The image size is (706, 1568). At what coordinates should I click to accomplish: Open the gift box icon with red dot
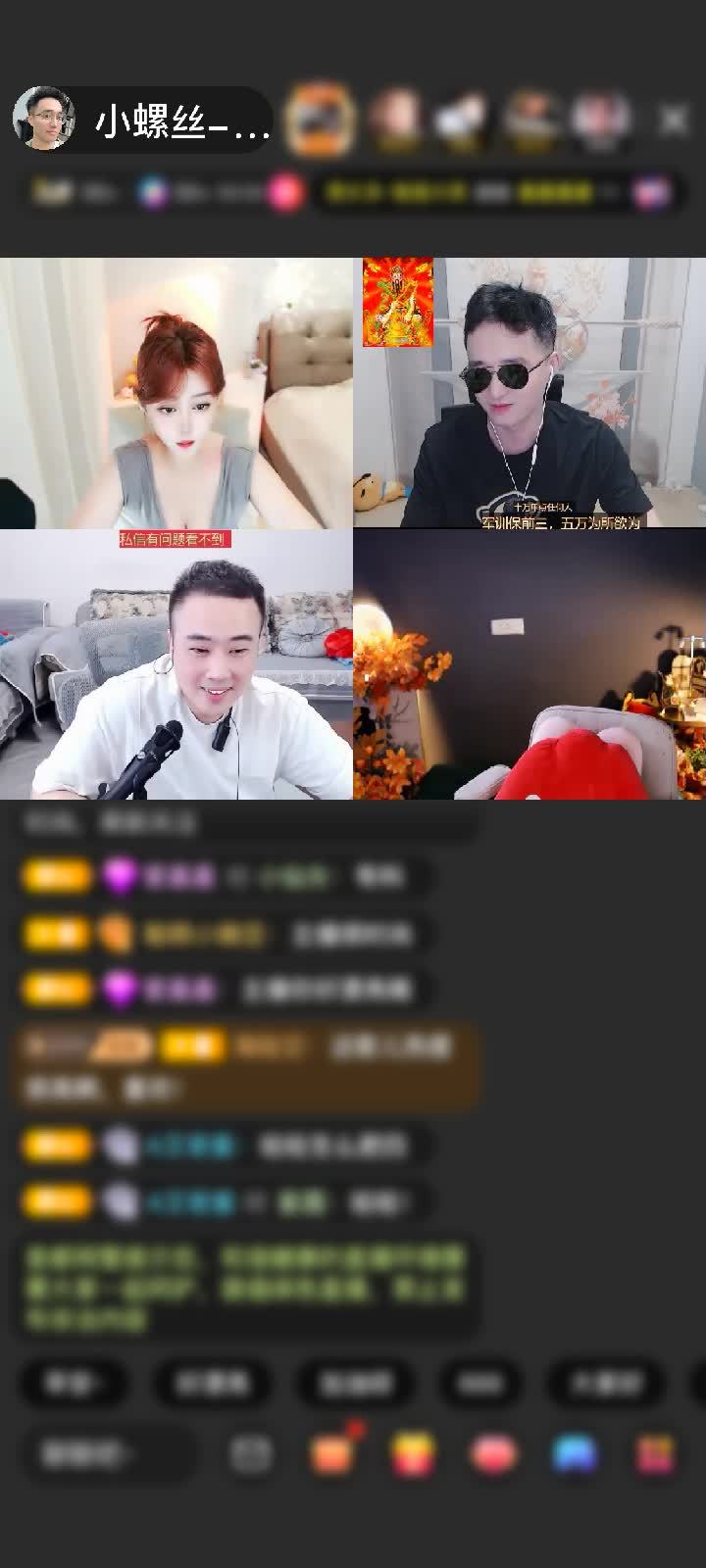pyautogui.click(x=332, y=1453)
